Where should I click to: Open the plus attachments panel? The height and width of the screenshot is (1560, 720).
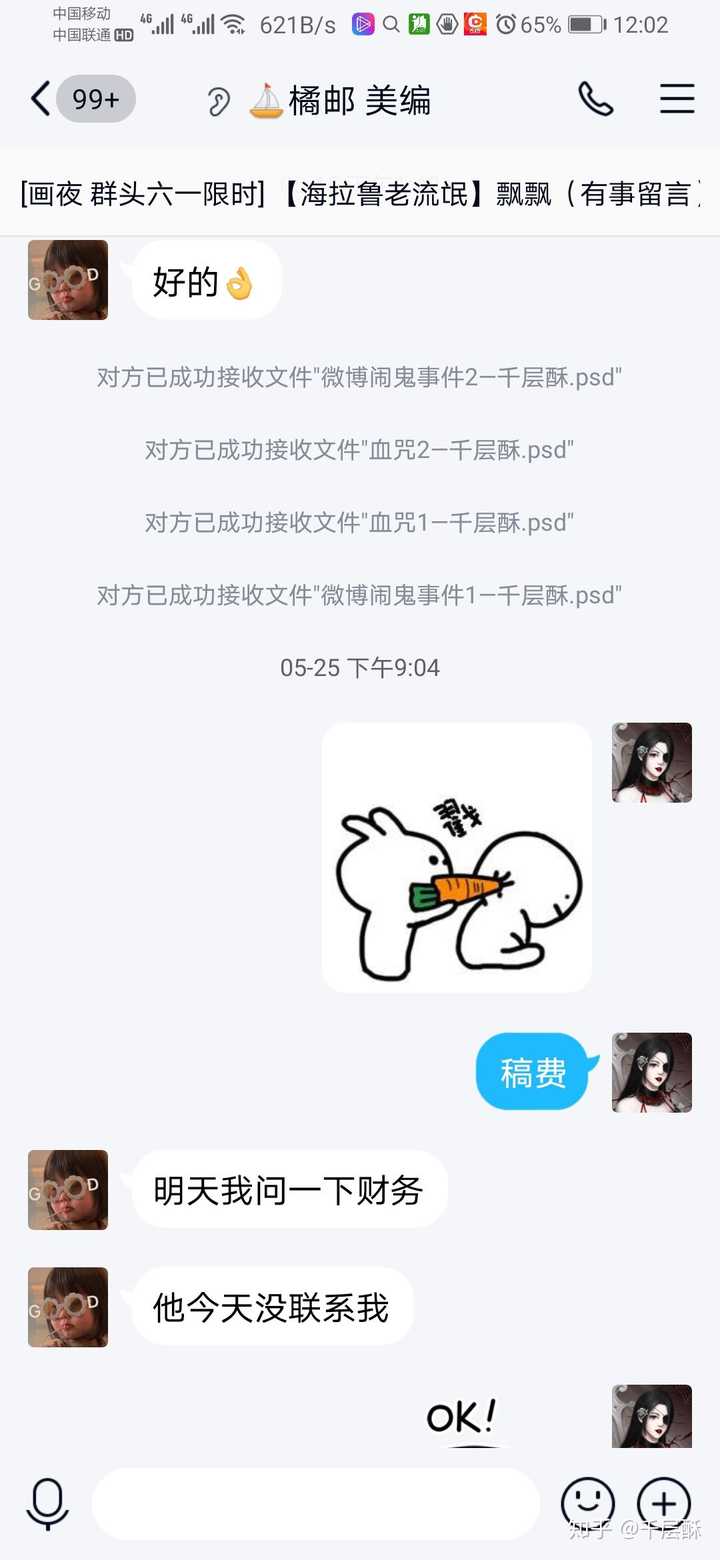tap(664, 1503)
